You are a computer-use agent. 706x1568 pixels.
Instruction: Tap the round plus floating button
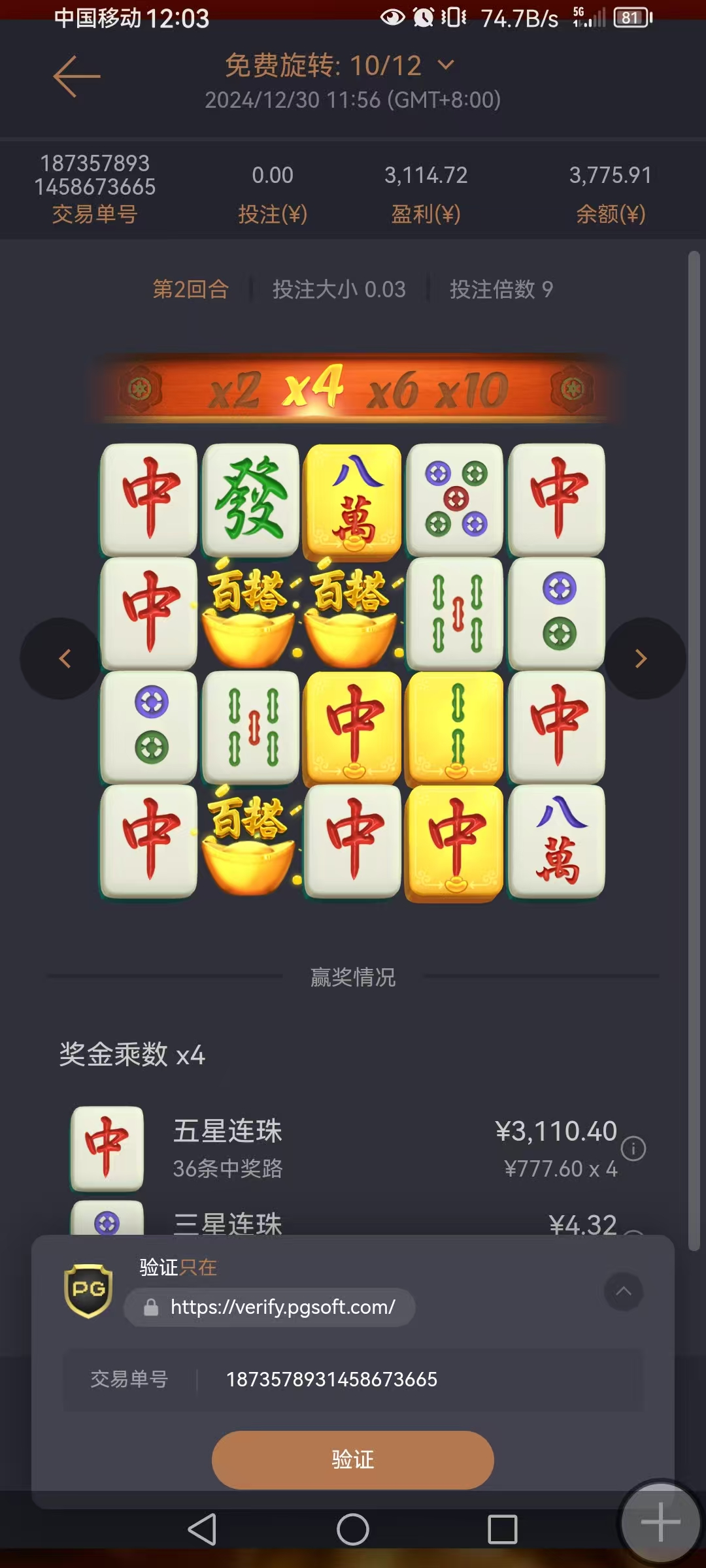(660, 1522)
